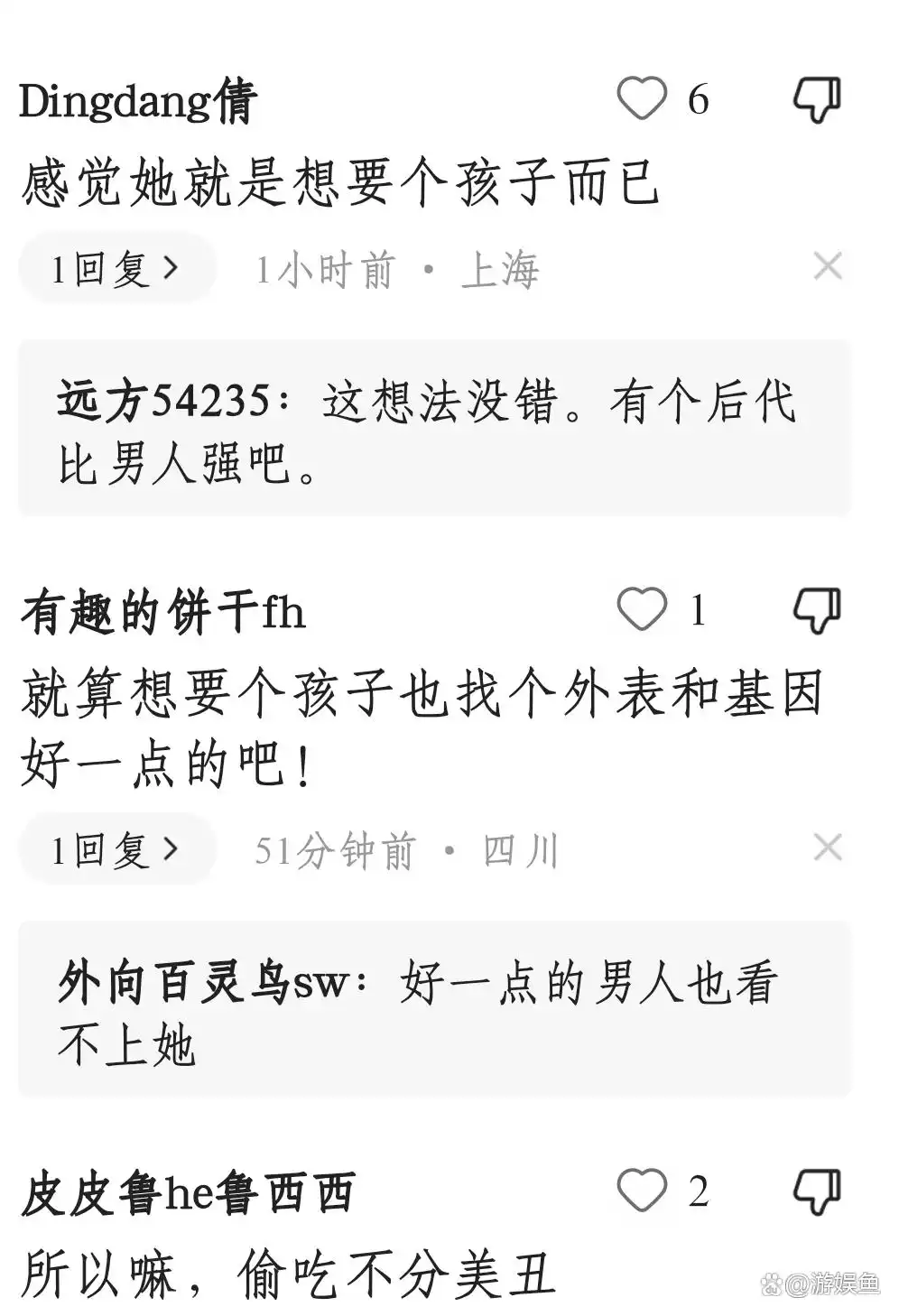Like Dingdang倩's comment

[x=642, y=99]
